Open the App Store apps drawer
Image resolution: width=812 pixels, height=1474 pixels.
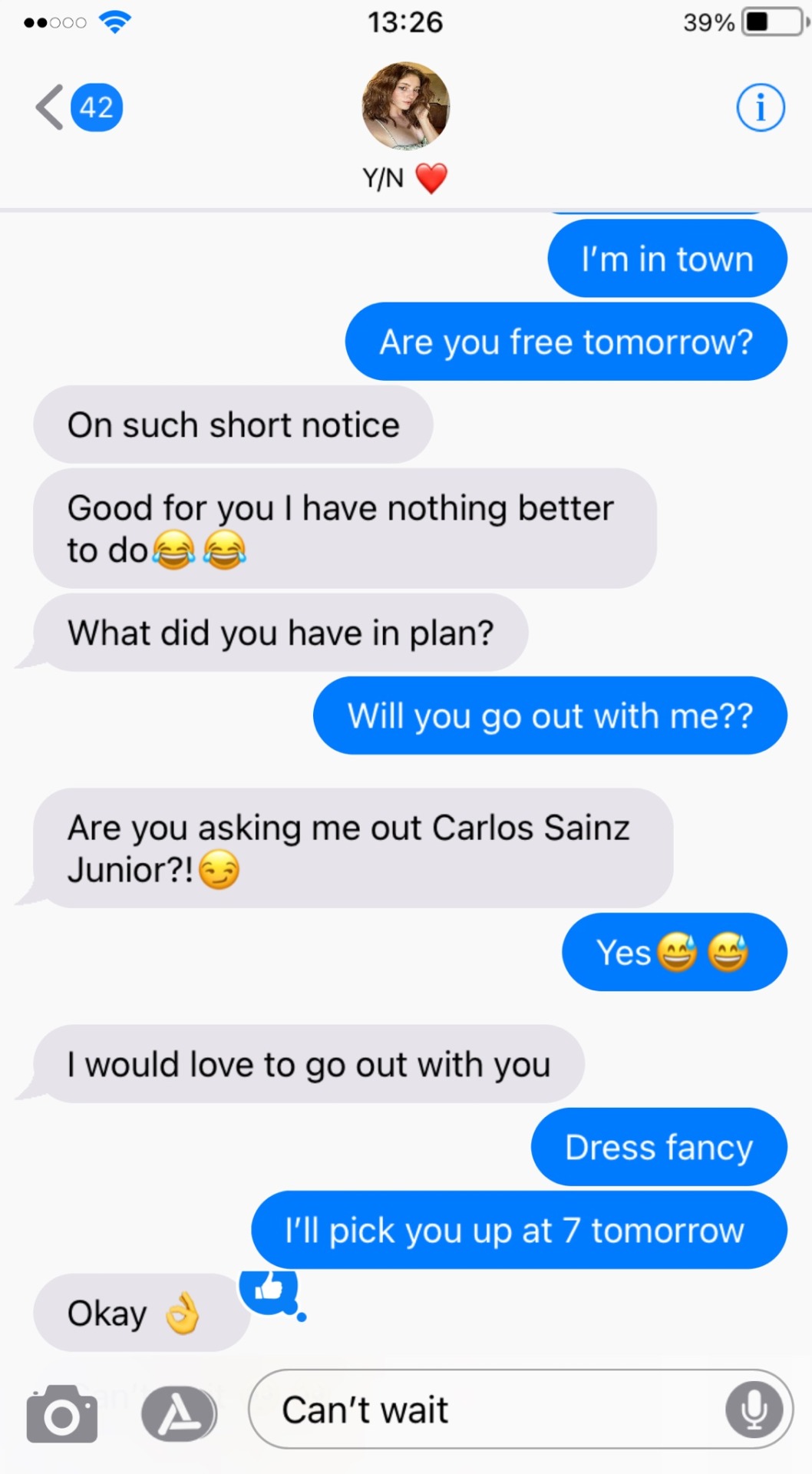click(x=179, y=1413)
